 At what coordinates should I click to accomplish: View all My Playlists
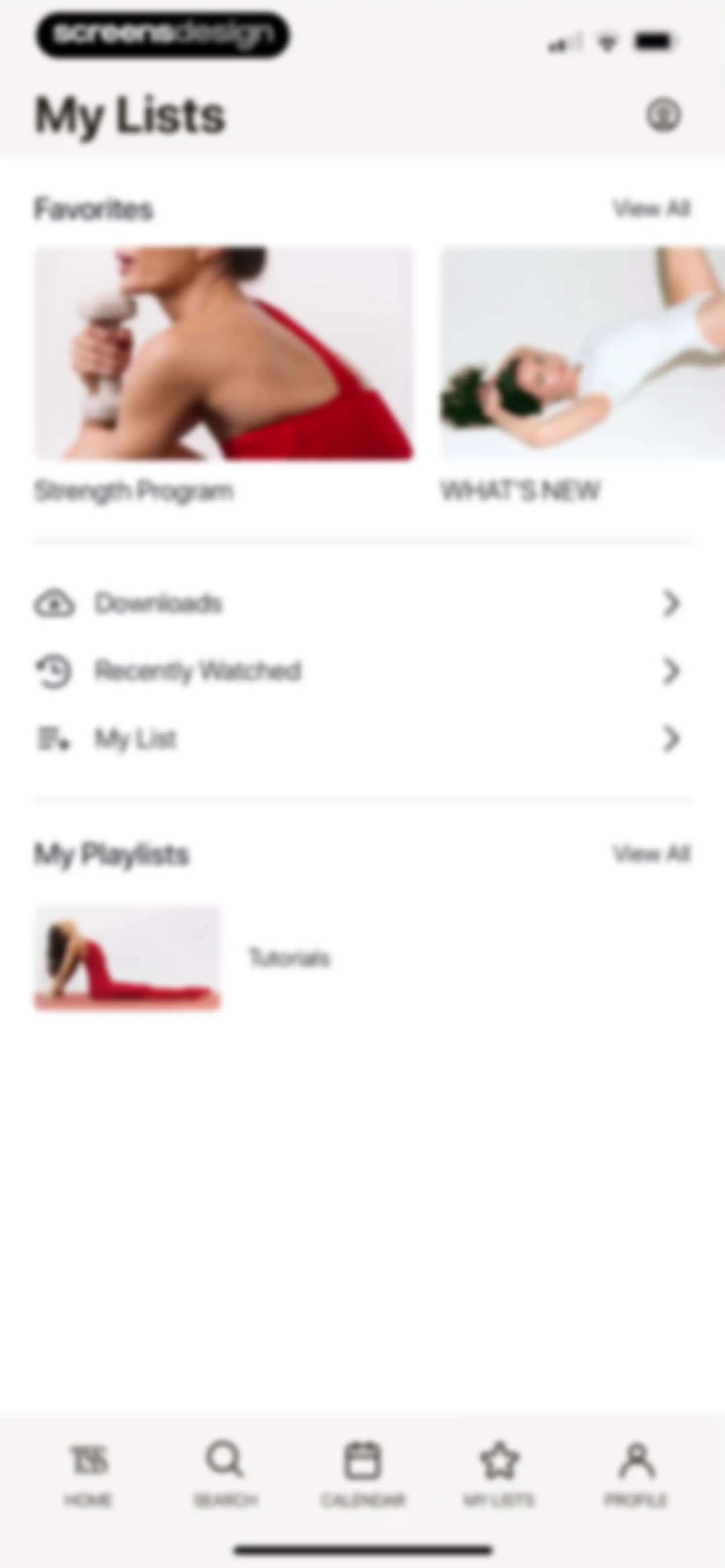(651, 854)
